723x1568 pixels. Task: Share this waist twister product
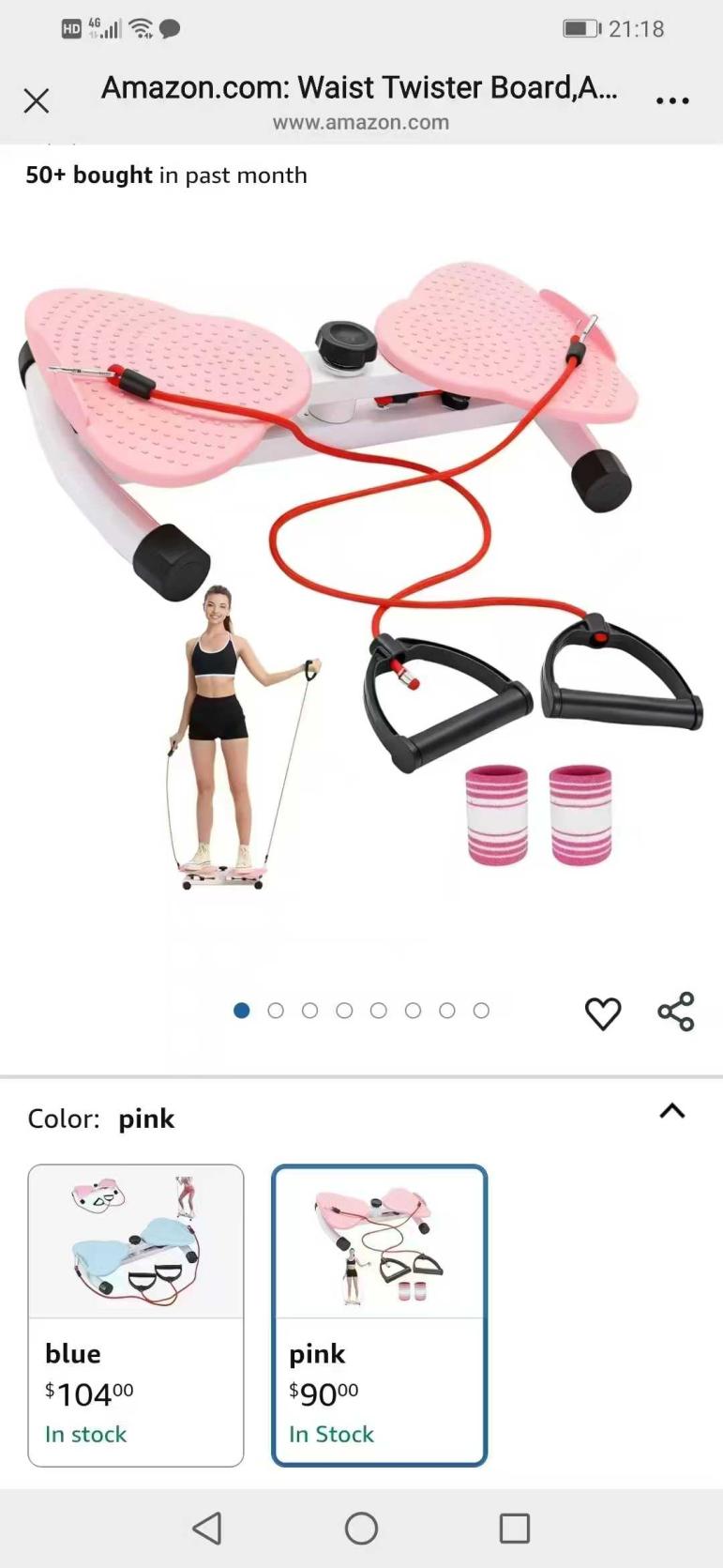click(676, 1012)
